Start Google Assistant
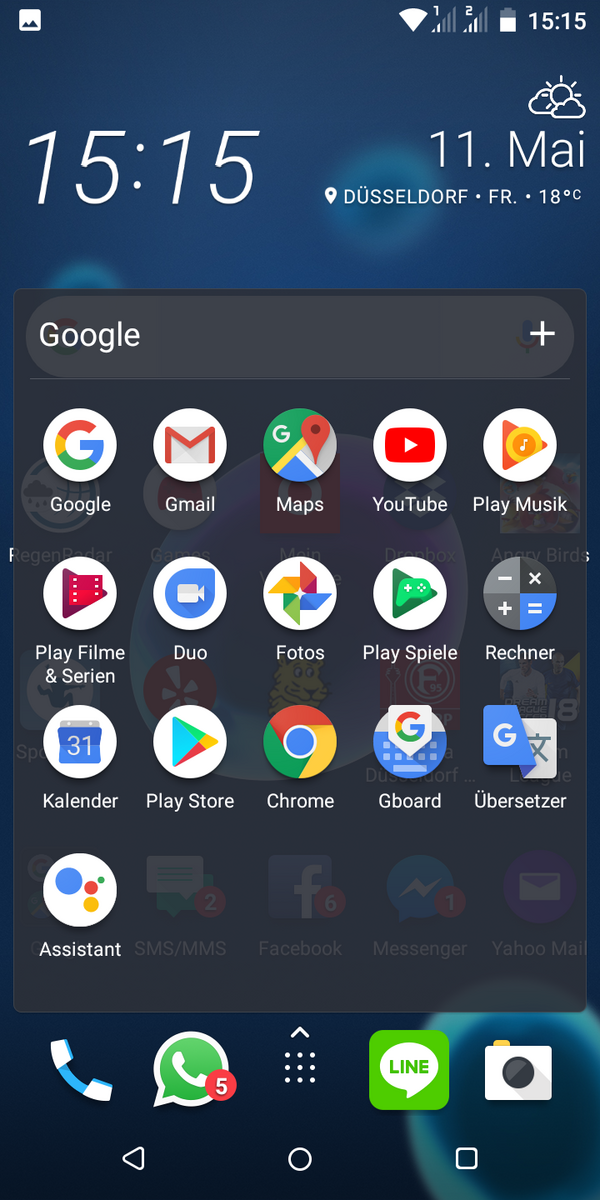This screenshot has width=600, height=1200. tap(80, 891)
